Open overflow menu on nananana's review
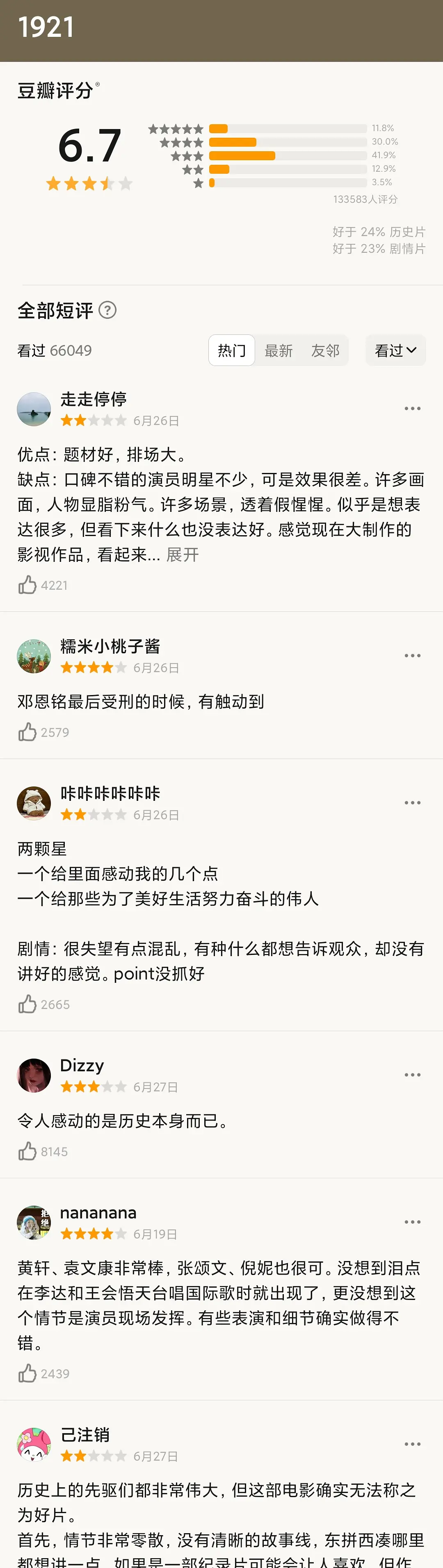 click(x=413, y=1222)
